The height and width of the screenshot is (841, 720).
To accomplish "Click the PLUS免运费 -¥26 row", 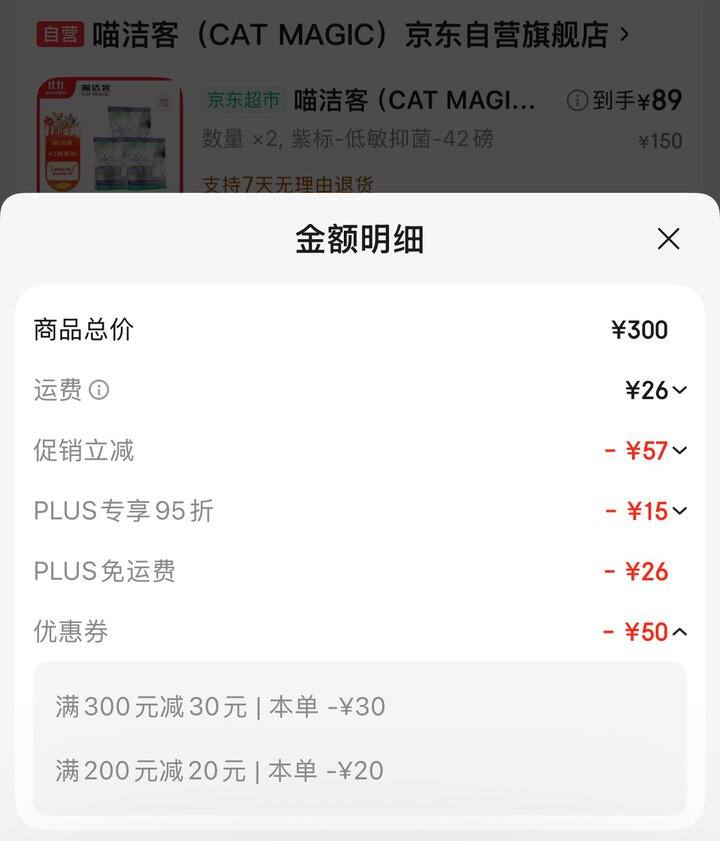I will coord(360,571).
